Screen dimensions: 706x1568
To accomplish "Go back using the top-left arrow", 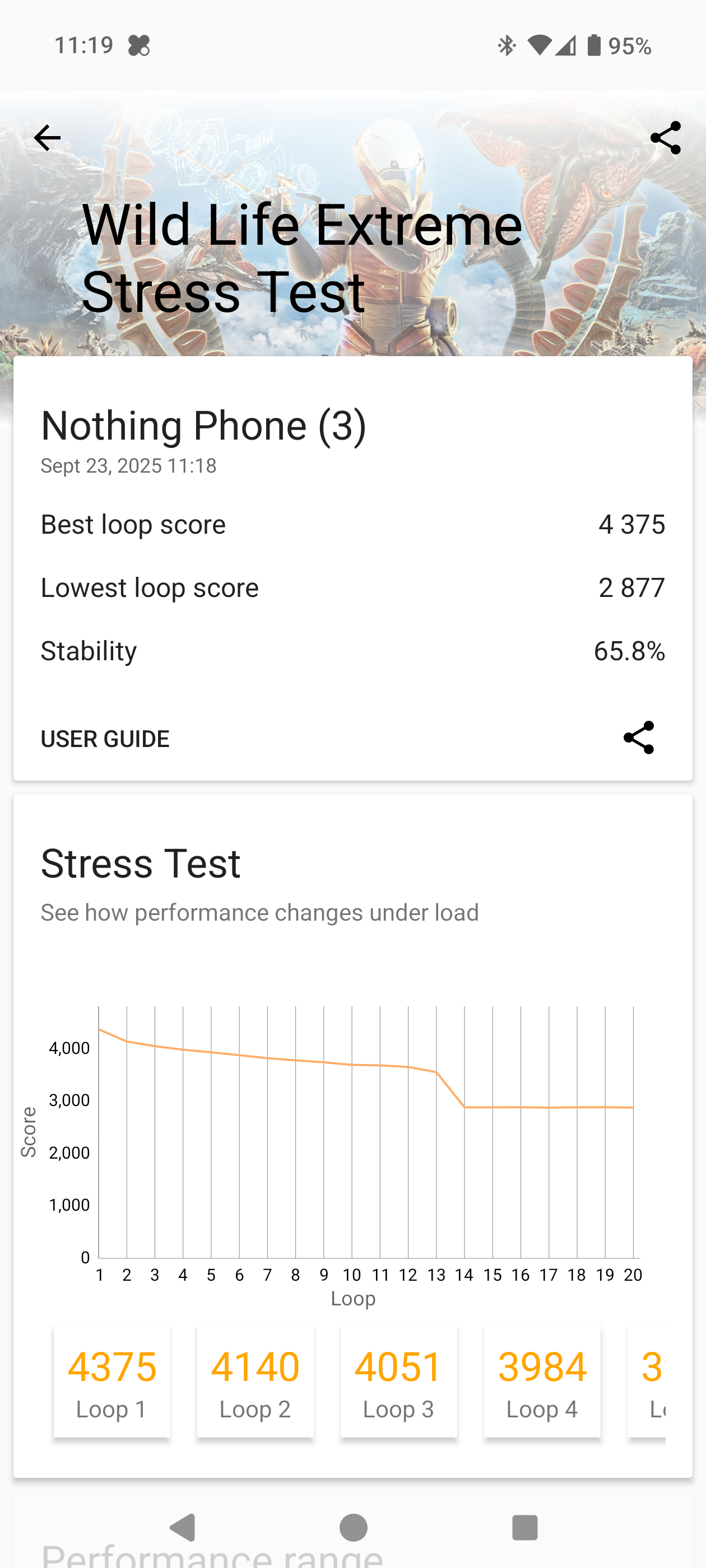I will coord(47,138).
